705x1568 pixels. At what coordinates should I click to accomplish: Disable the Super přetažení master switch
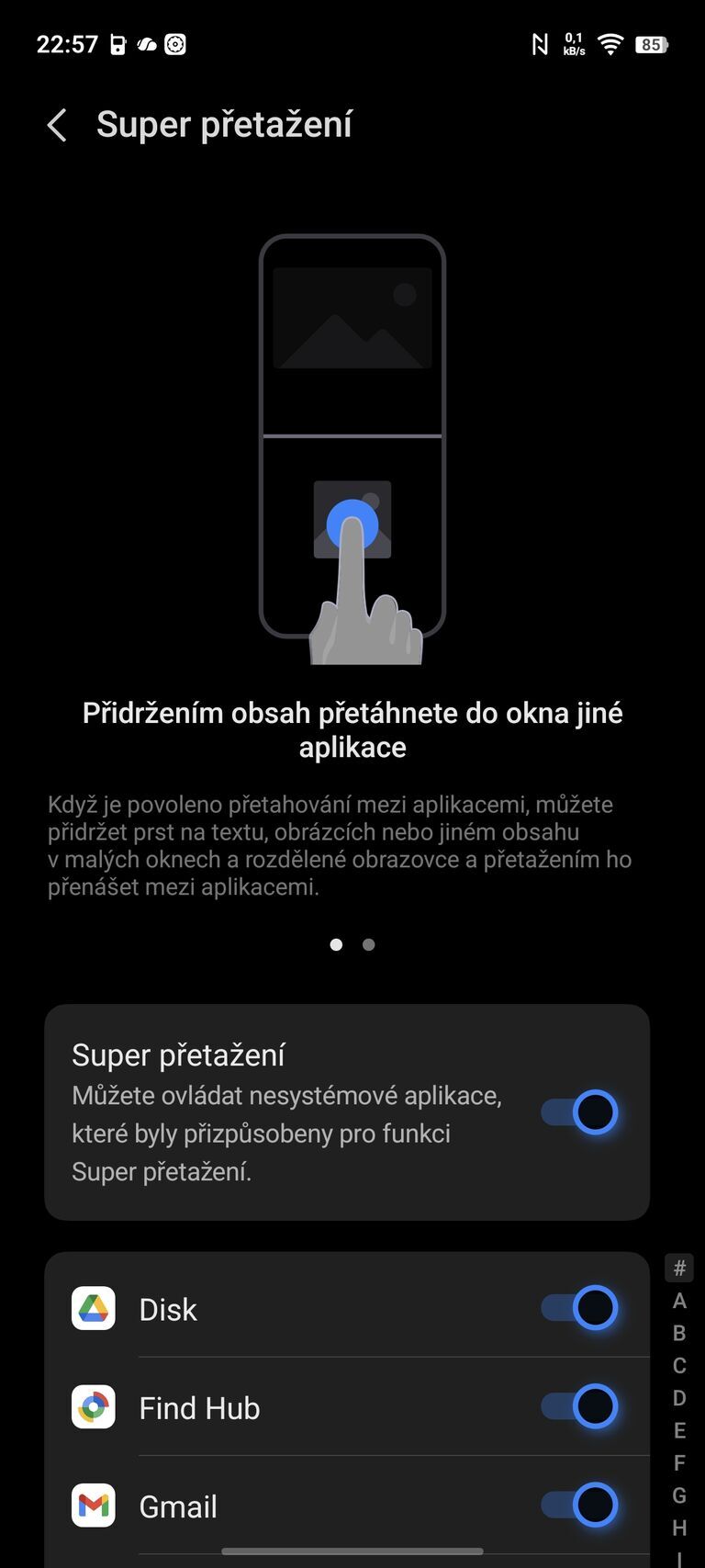point(580,1111)
